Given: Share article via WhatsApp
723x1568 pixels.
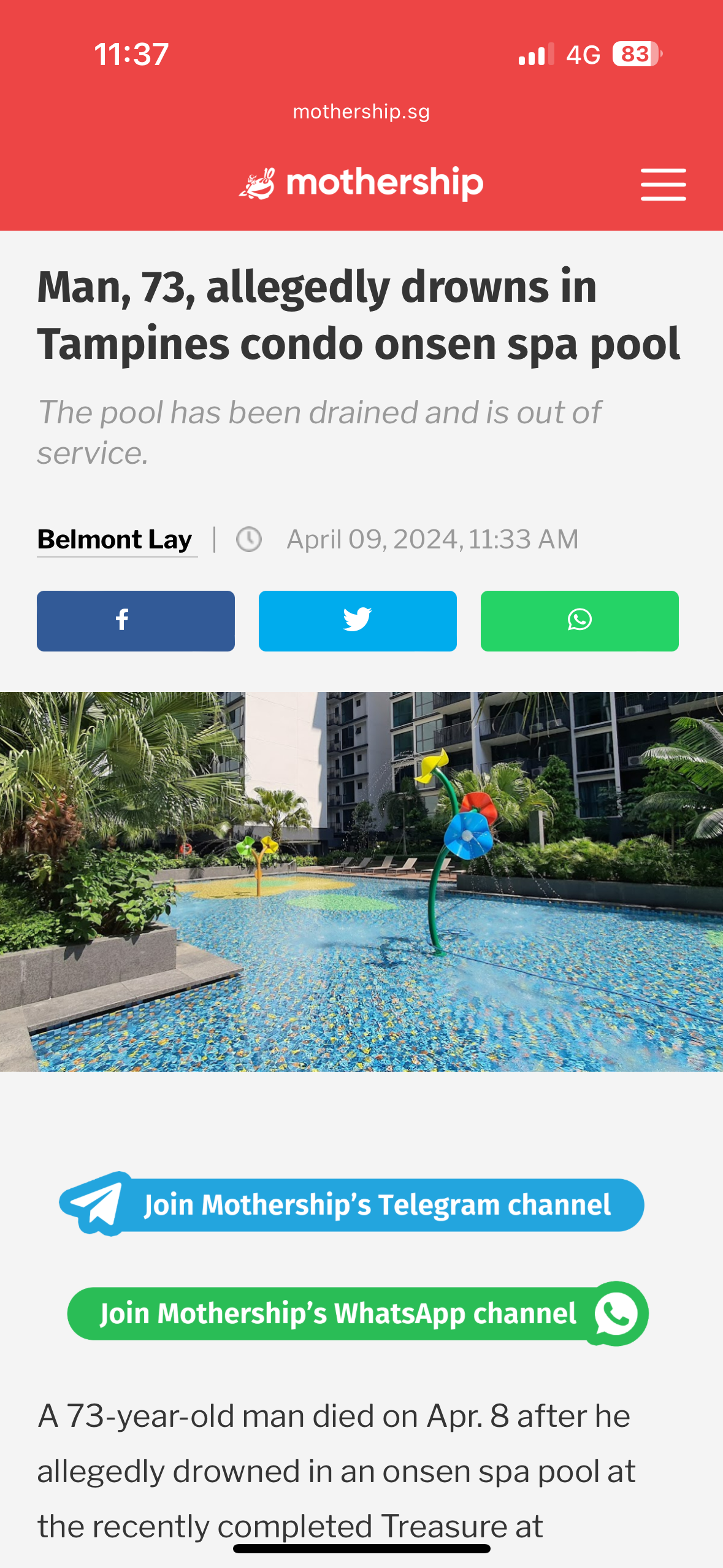Looking at the screenshot, I should pyautogui.click(x=580, y=620).
